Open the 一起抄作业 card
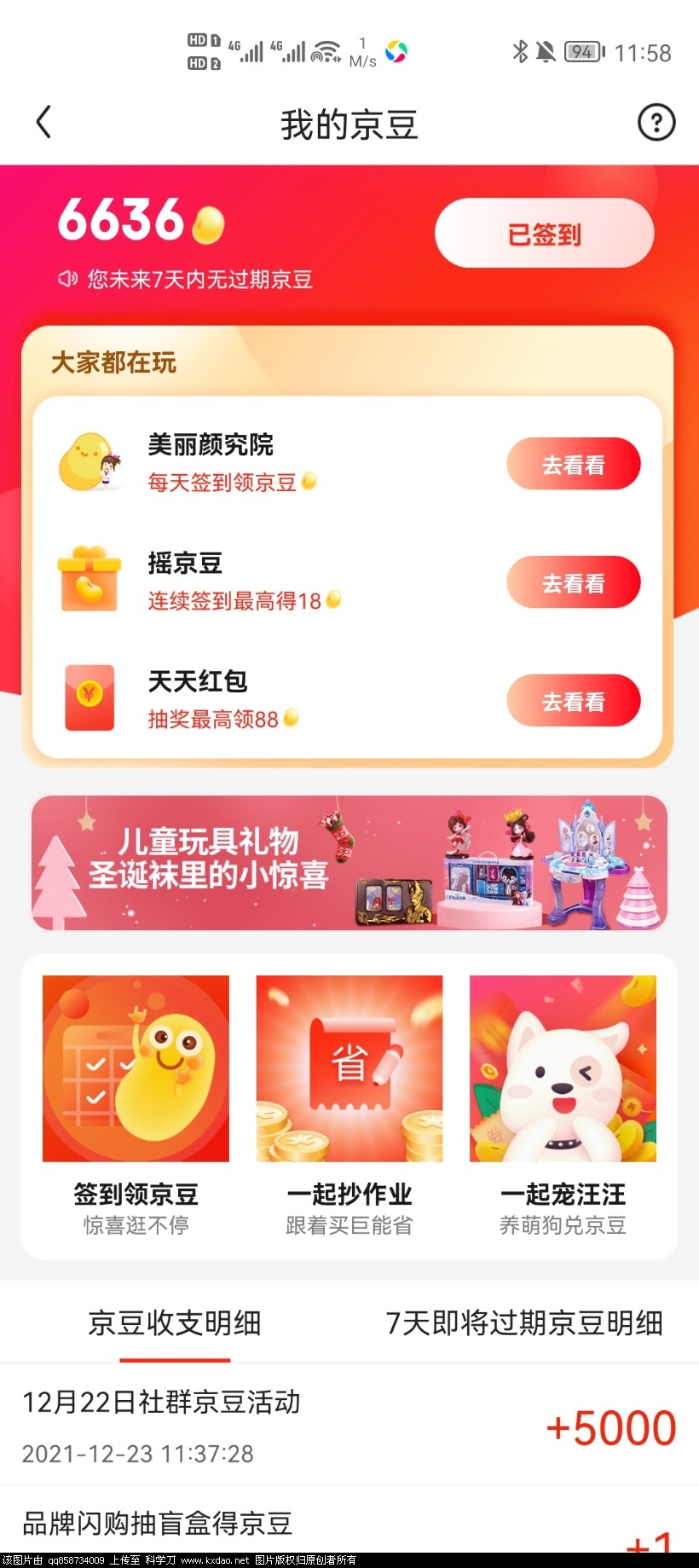 pyautogui.click(x=349, y=1104)
